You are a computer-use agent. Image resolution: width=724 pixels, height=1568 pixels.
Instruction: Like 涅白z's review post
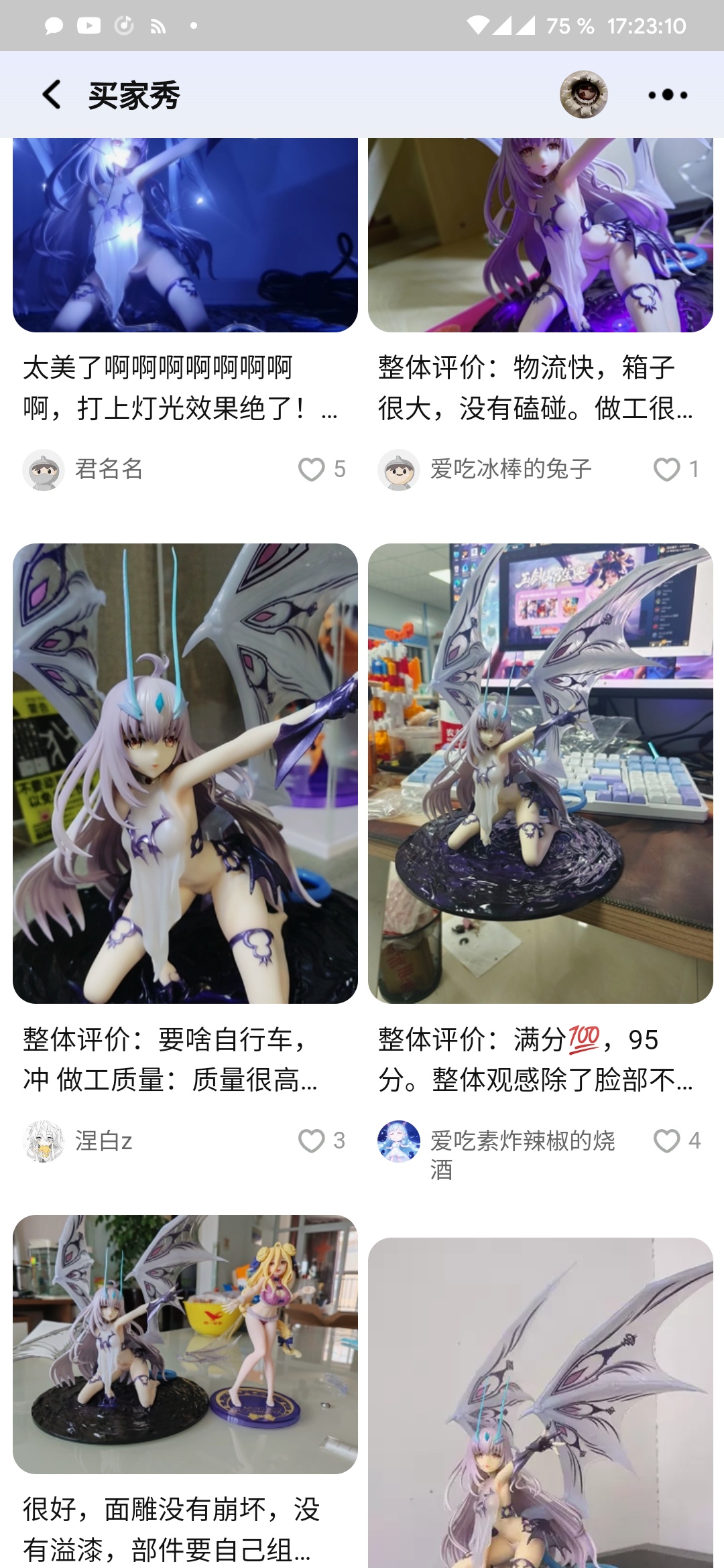(312, 1140)
